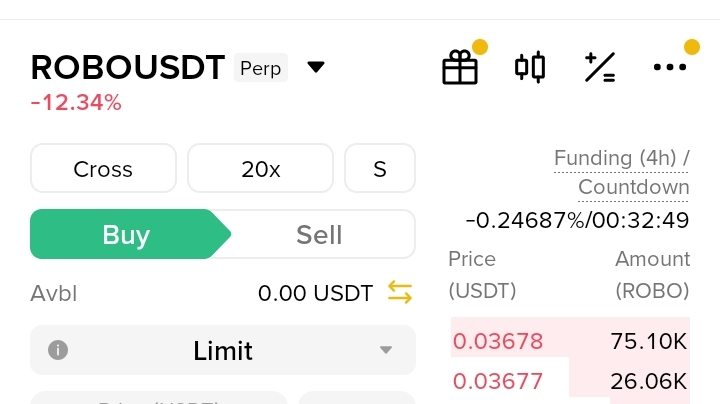Expand the Limit order type dropdown
The height and width of the screenshot is (404, 720).
coord(223,351)
